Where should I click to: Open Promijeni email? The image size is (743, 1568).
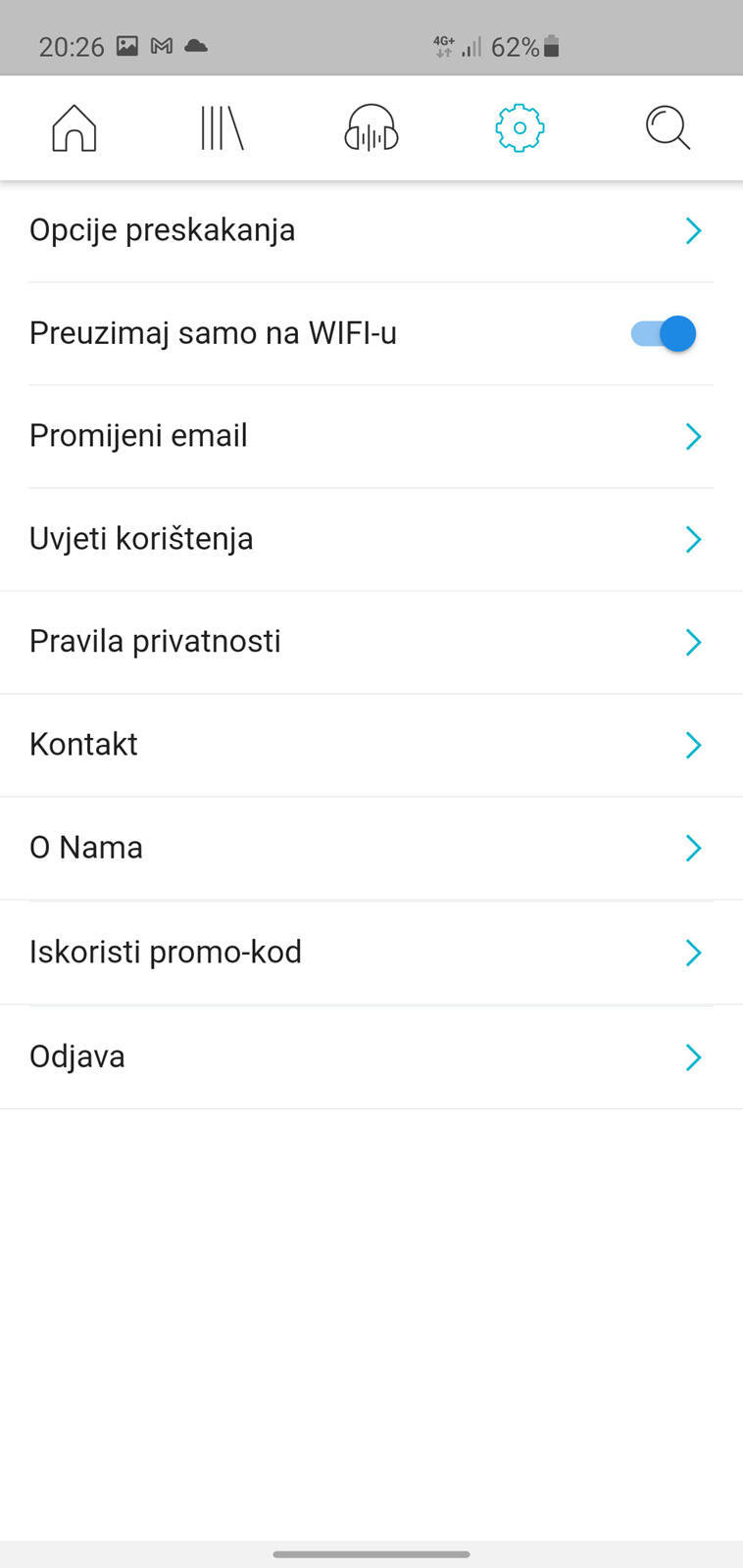[371, 436]
